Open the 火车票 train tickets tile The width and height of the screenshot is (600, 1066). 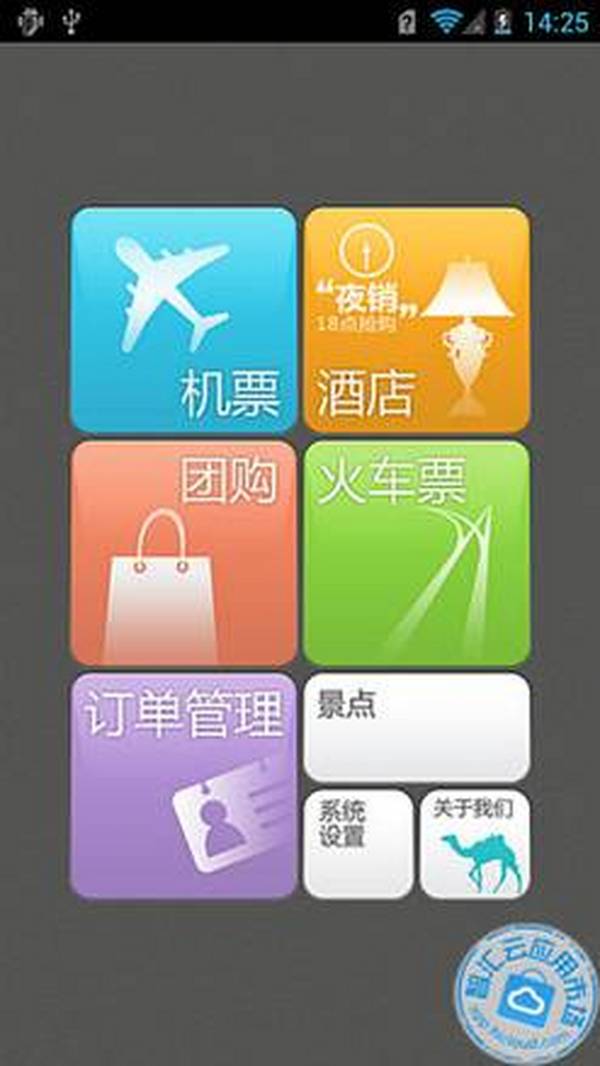(x=417, y=553)
